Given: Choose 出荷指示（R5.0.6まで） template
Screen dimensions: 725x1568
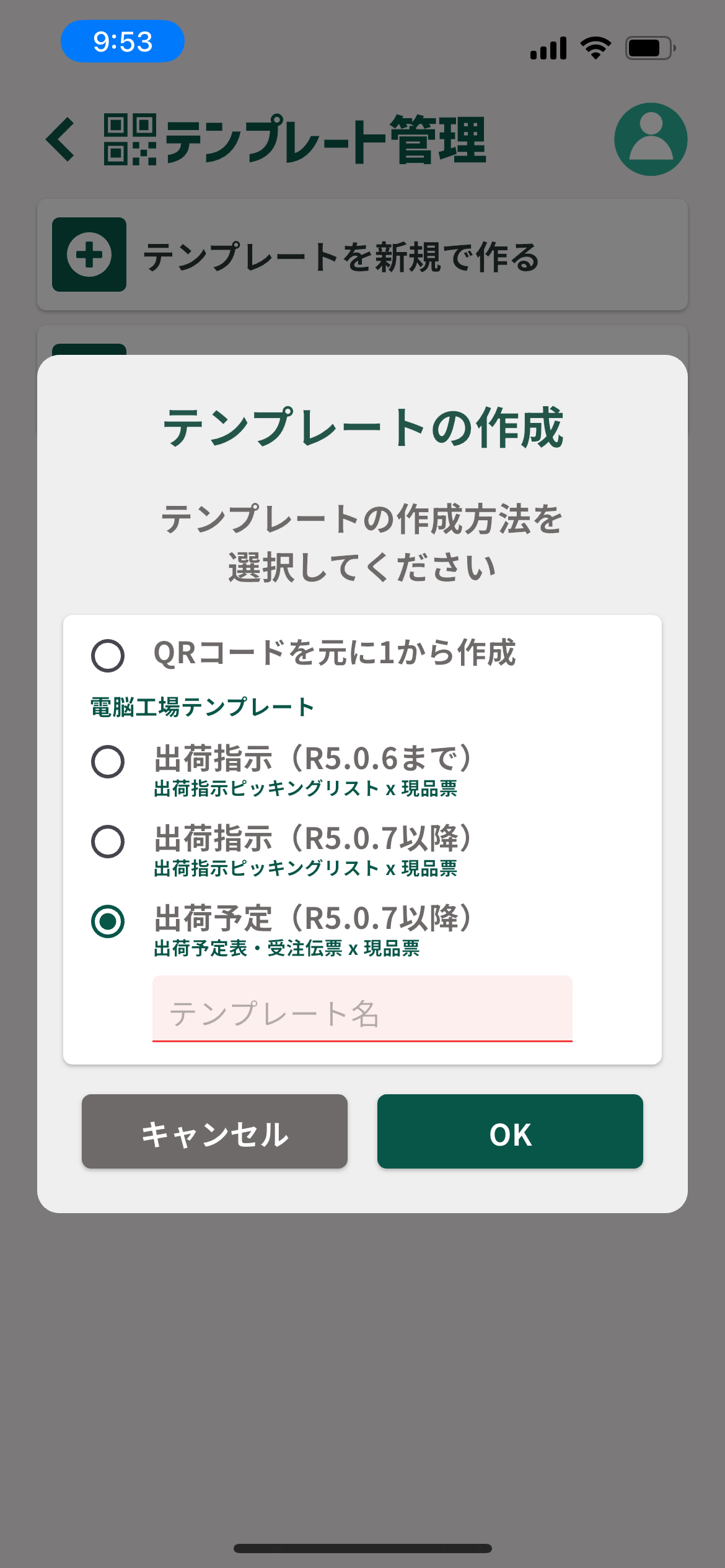Looking at the screenshot, I should pos(108,762).
